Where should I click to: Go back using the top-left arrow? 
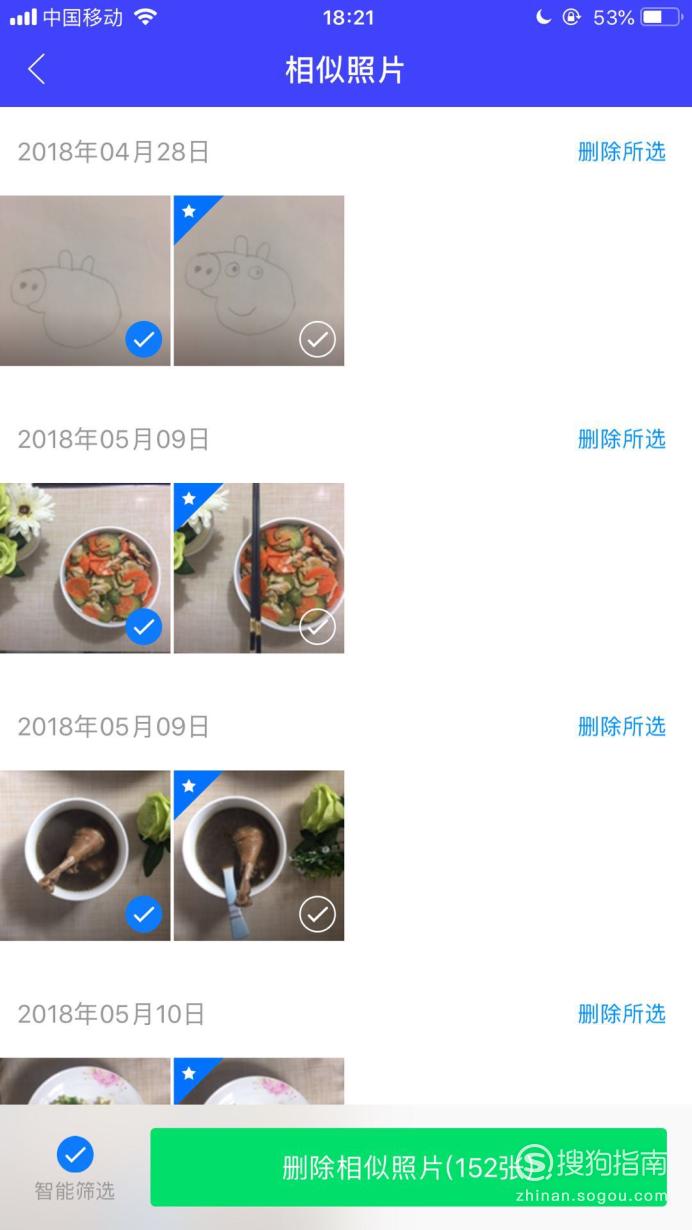click(37, 70)
